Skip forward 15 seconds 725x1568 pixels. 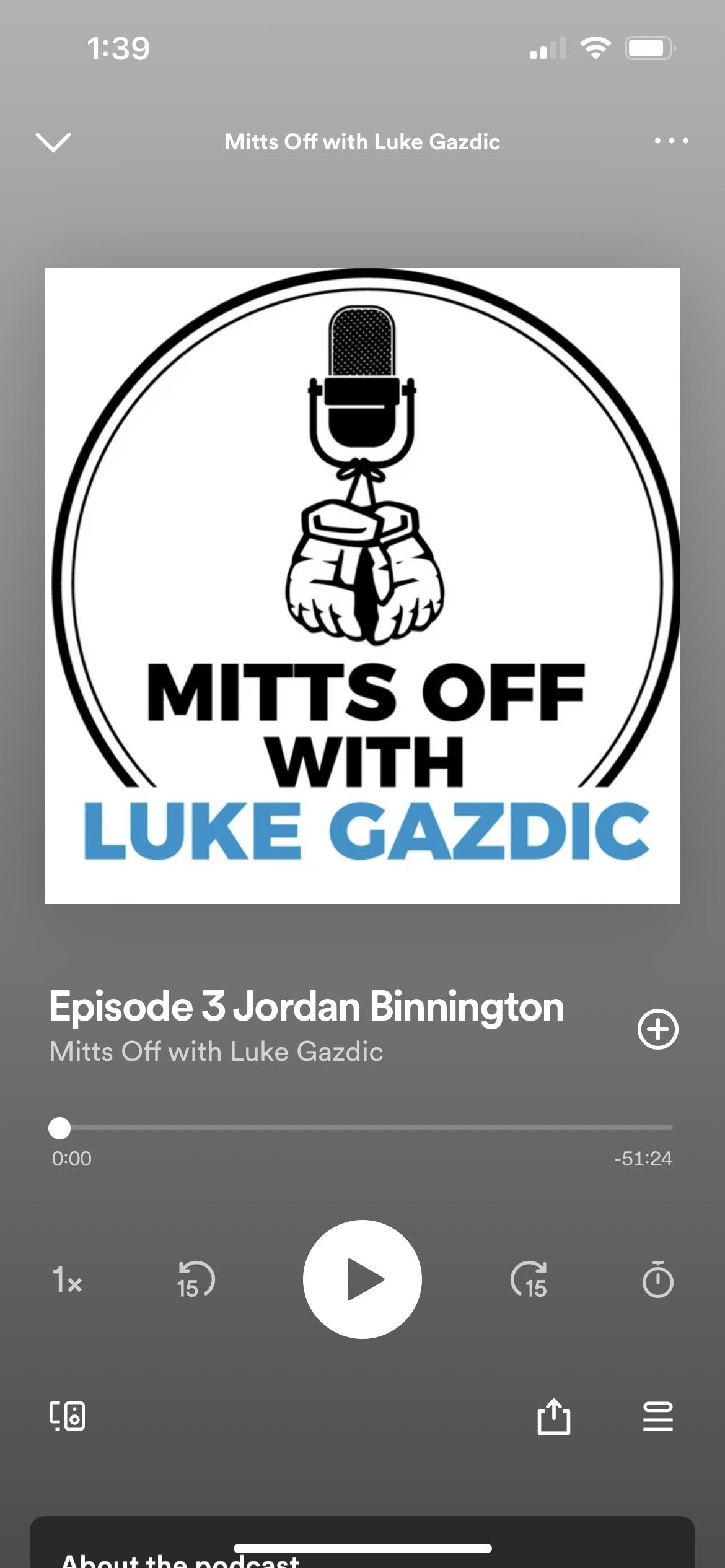(529, 1279)
